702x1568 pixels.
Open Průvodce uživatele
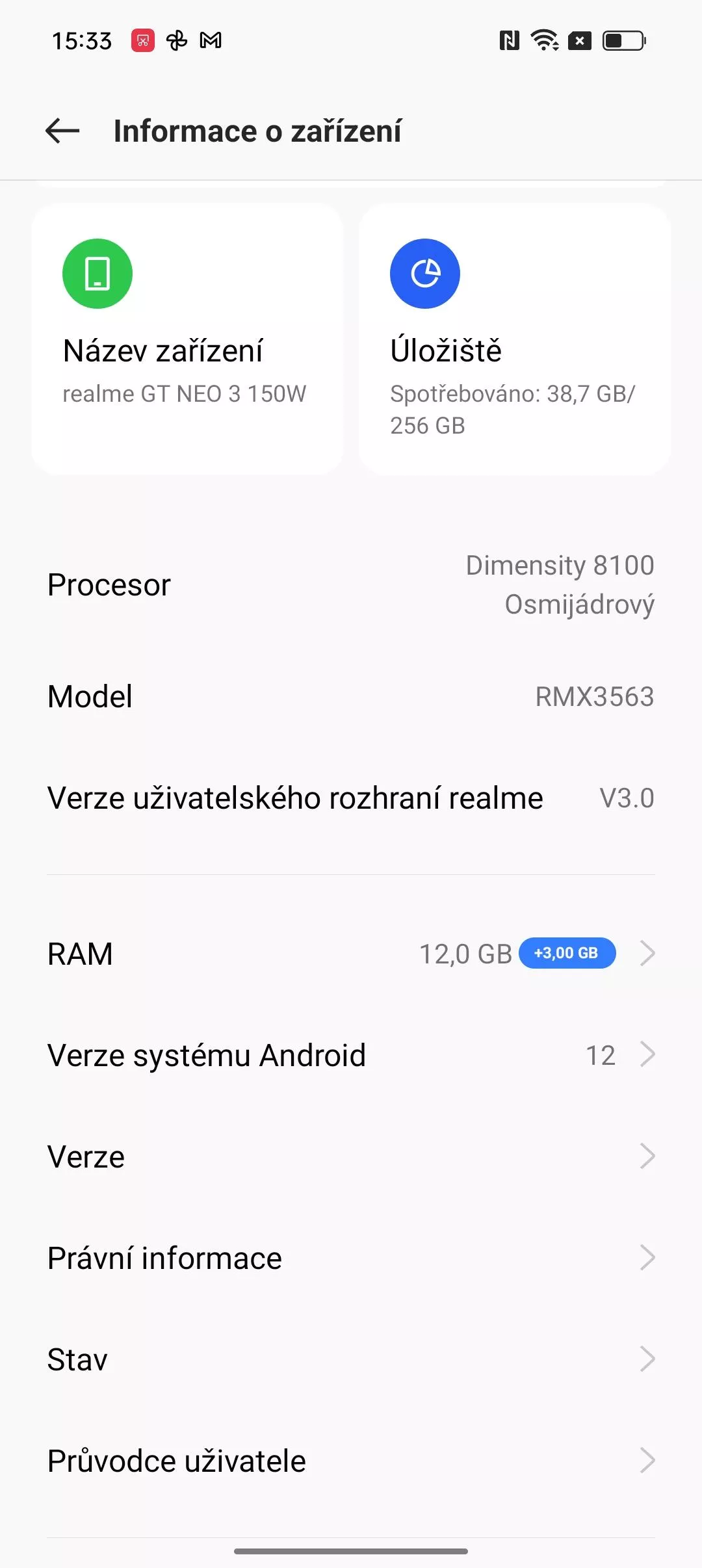click(x=351, y=1461)
